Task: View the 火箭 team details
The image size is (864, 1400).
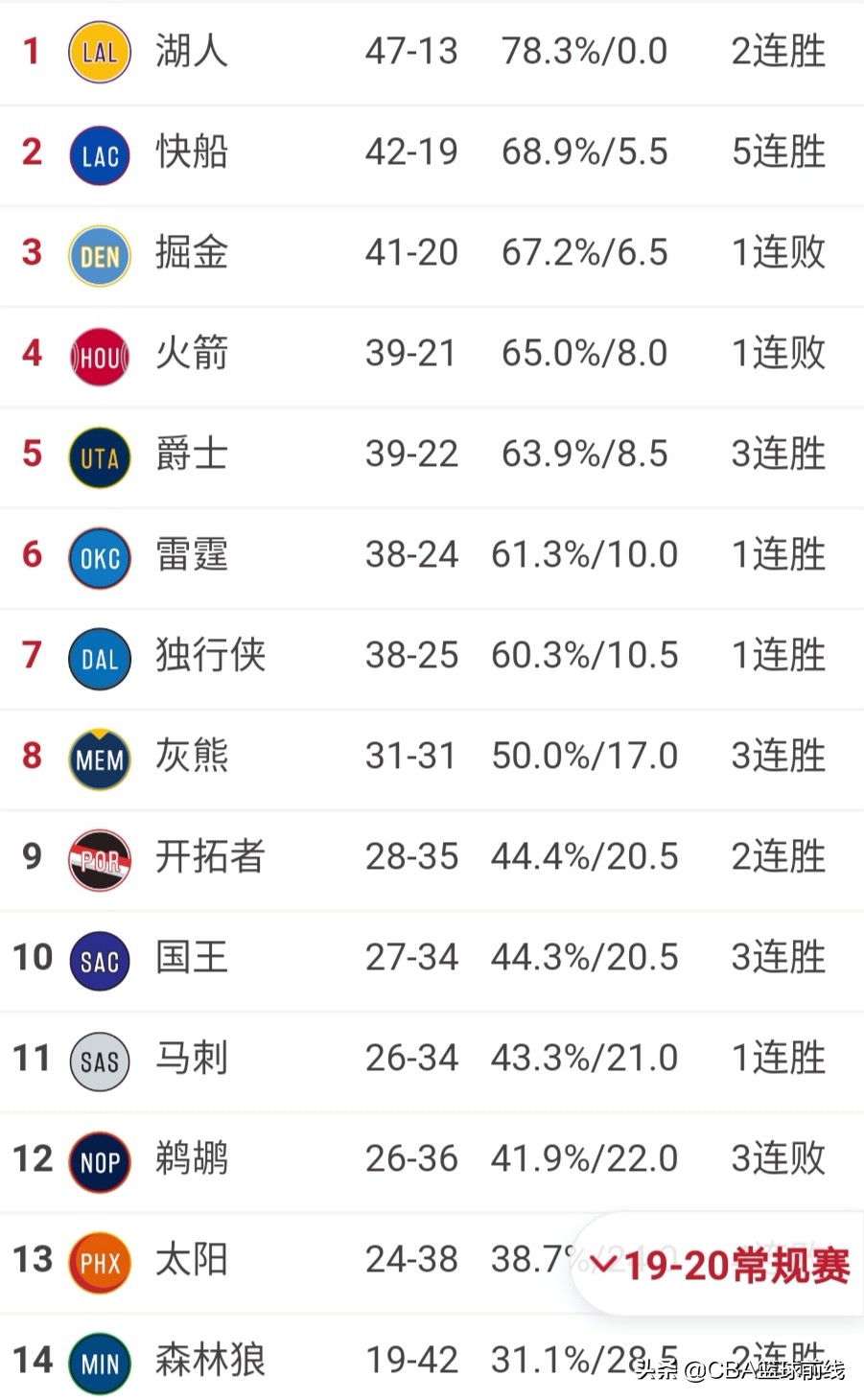Action: pyautogui.click(x=432, y=354)
